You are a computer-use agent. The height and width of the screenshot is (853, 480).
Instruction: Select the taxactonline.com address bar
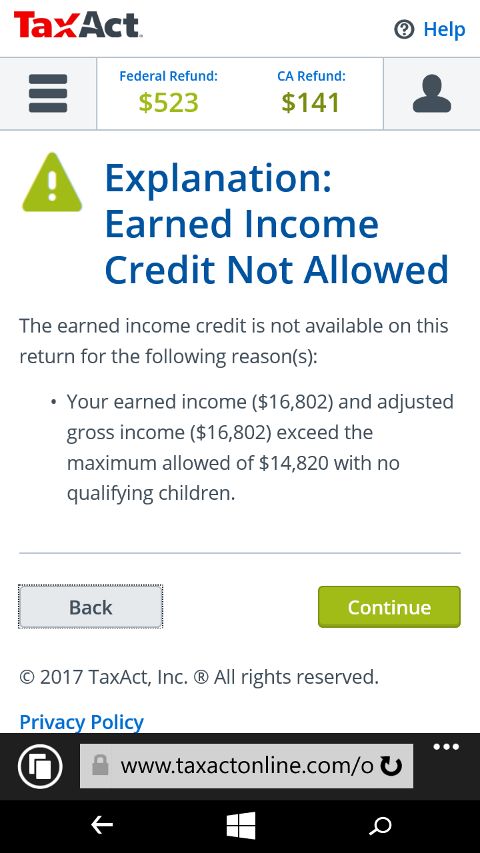tap(247, 766)
